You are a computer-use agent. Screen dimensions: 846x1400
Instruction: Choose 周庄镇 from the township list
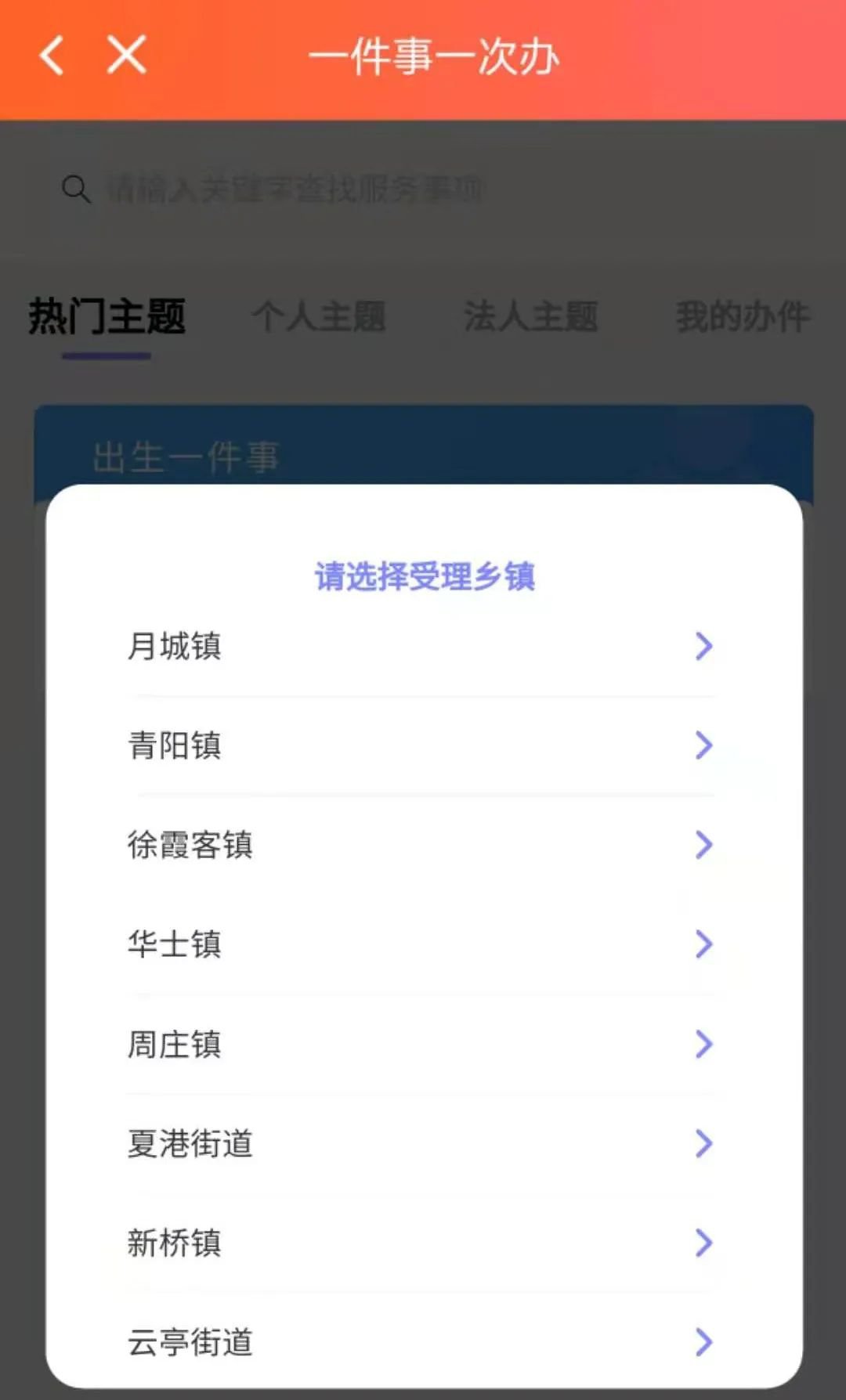coord(421,1044)
